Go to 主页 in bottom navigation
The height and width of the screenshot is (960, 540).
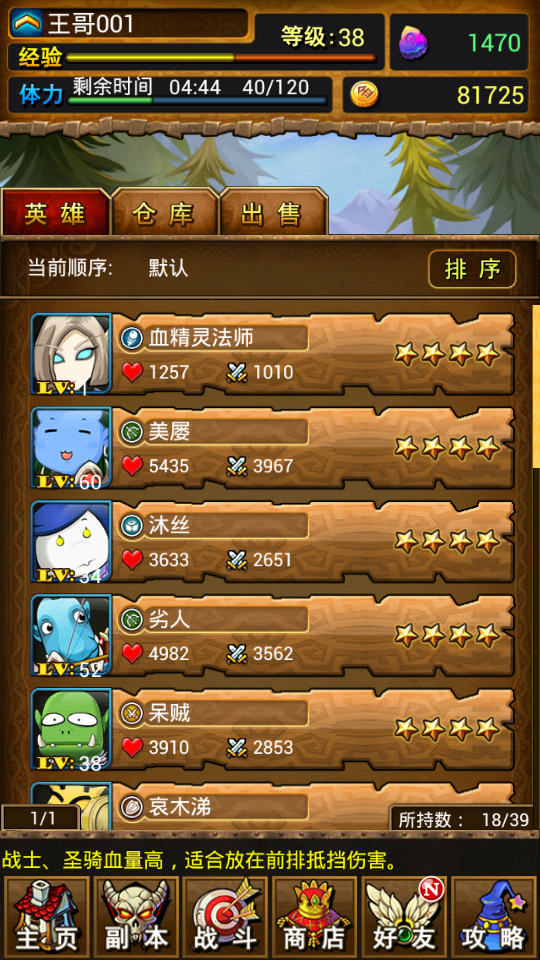[47, 917]
